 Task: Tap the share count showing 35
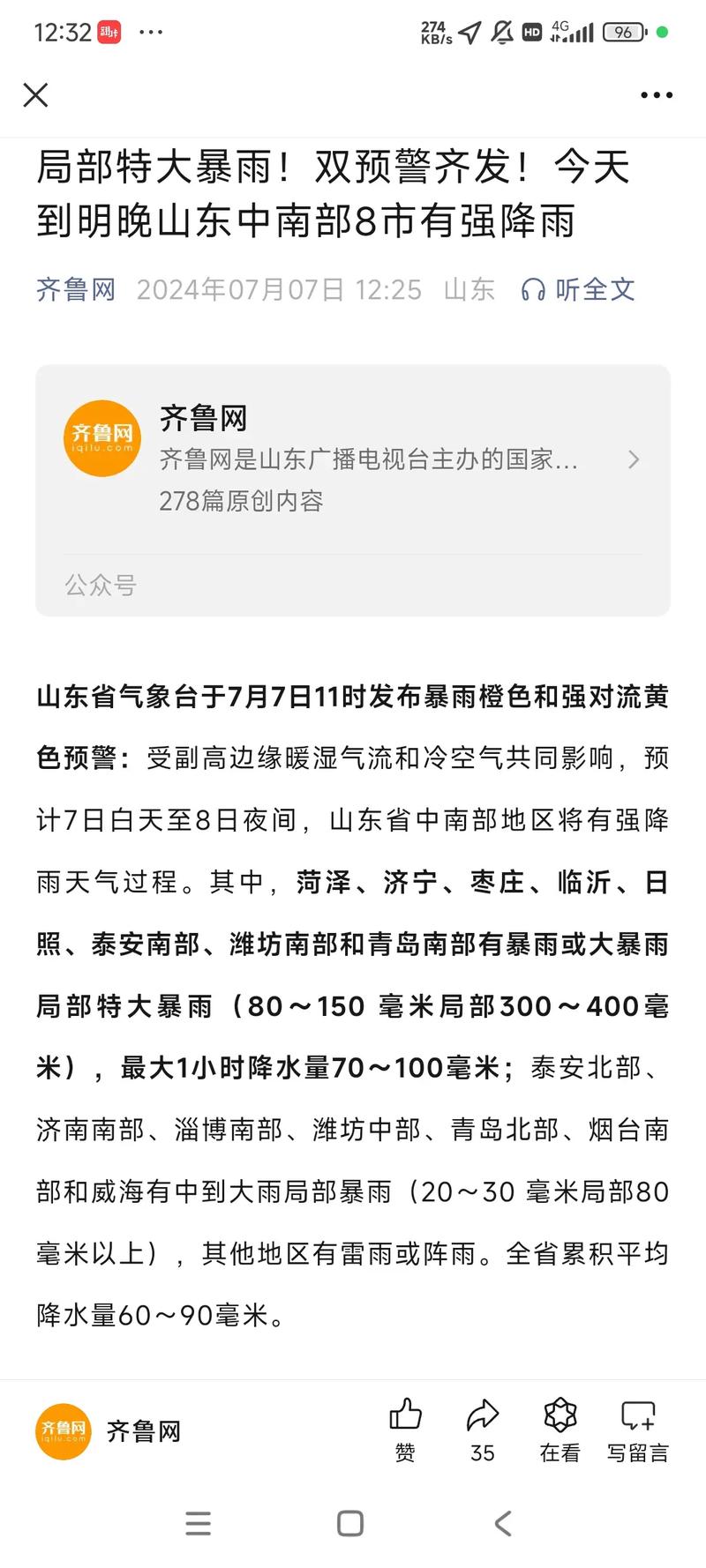tap(482, 1453)
